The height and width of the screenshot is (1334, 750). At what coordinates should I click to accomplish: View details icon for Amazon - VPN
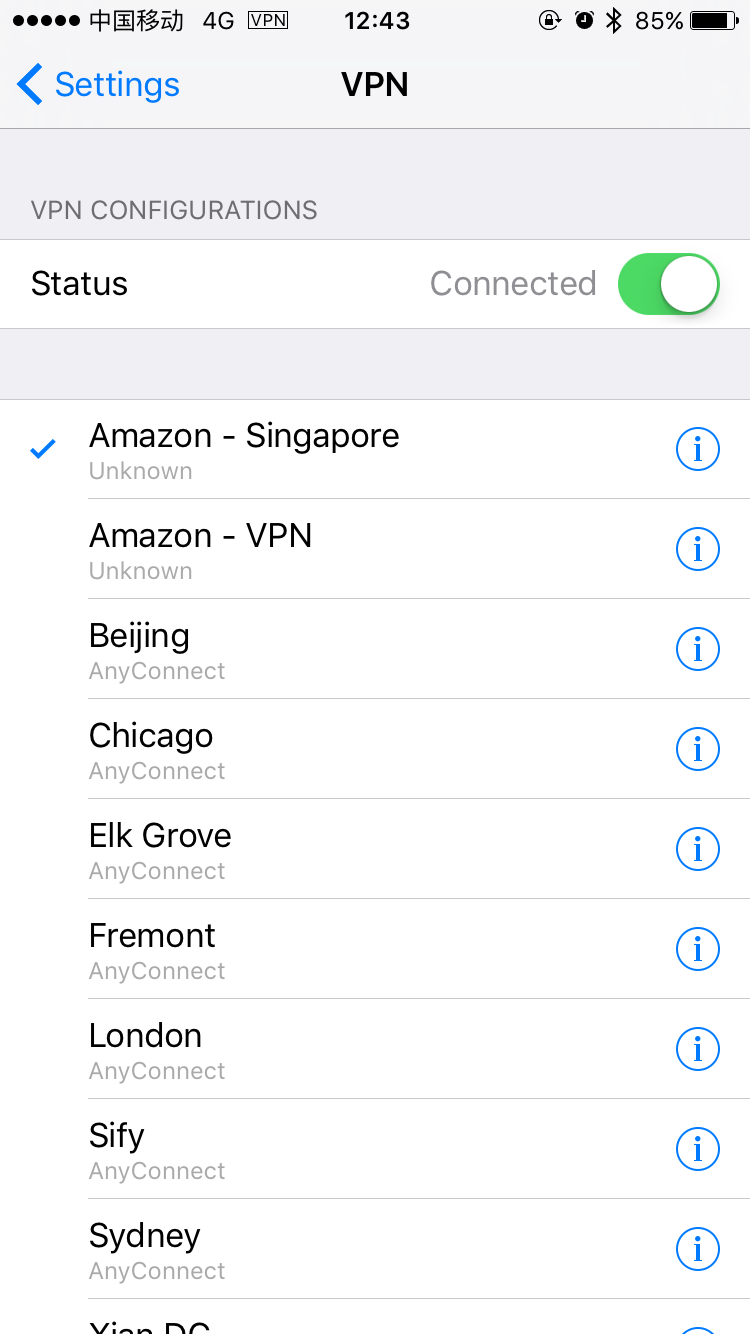point(698,549)
